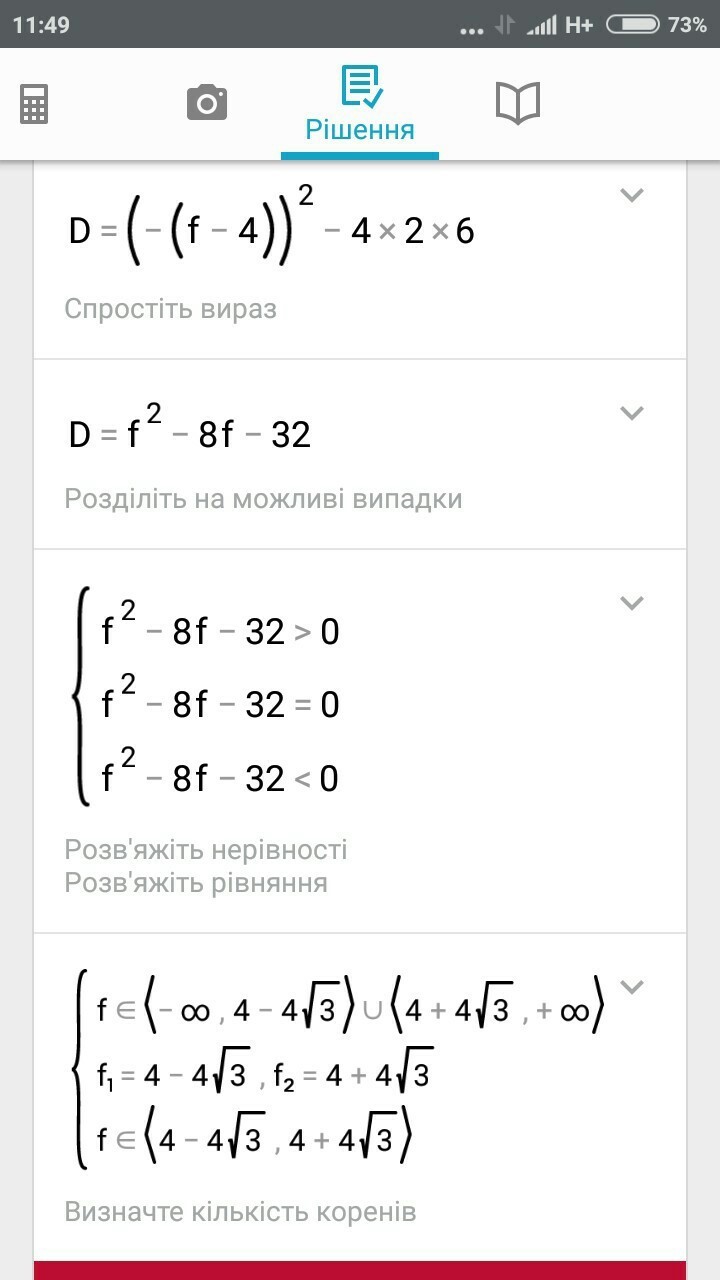Open the camera tab
The image size is (720, 1280).
point(207,103)
